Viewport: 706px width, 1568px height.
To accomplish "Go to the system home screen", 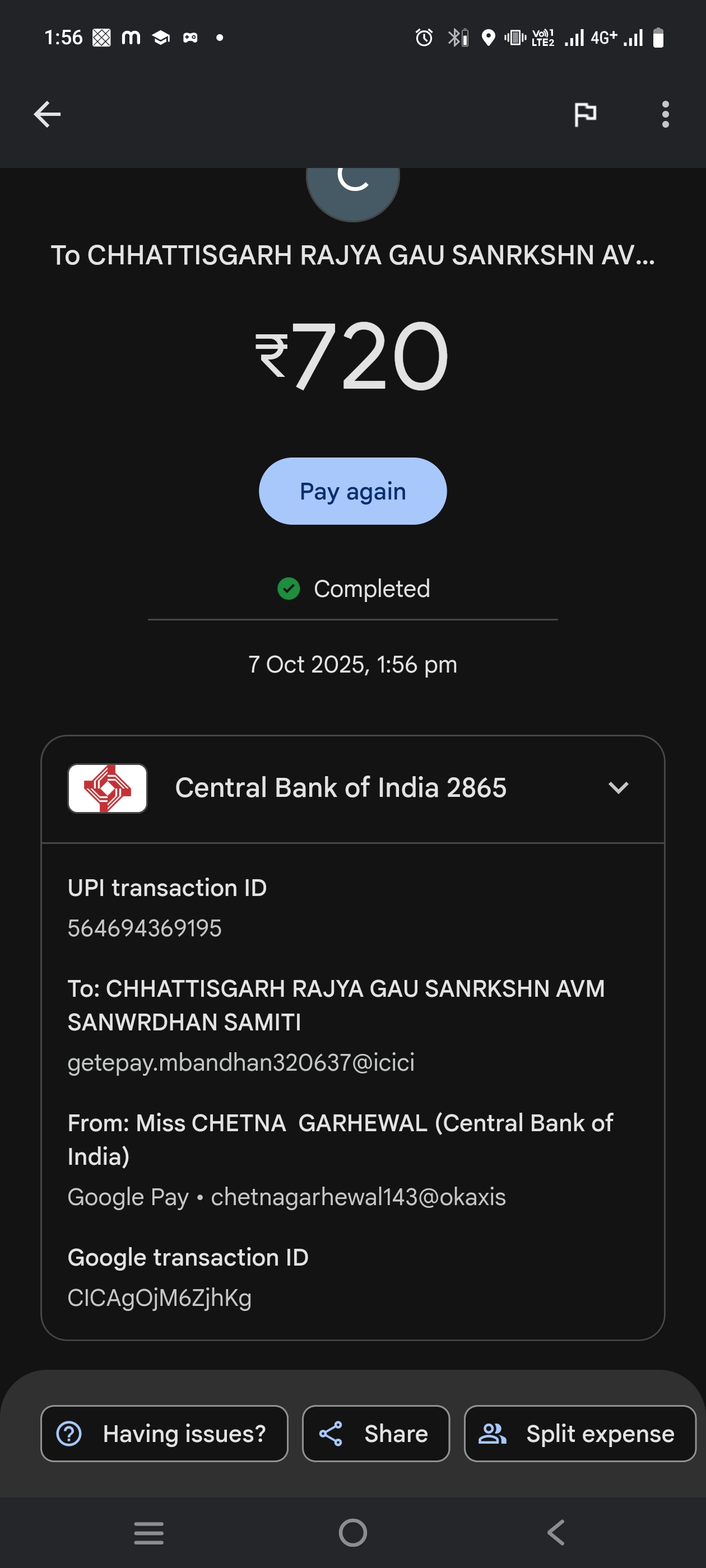I will coord(352,1533).
